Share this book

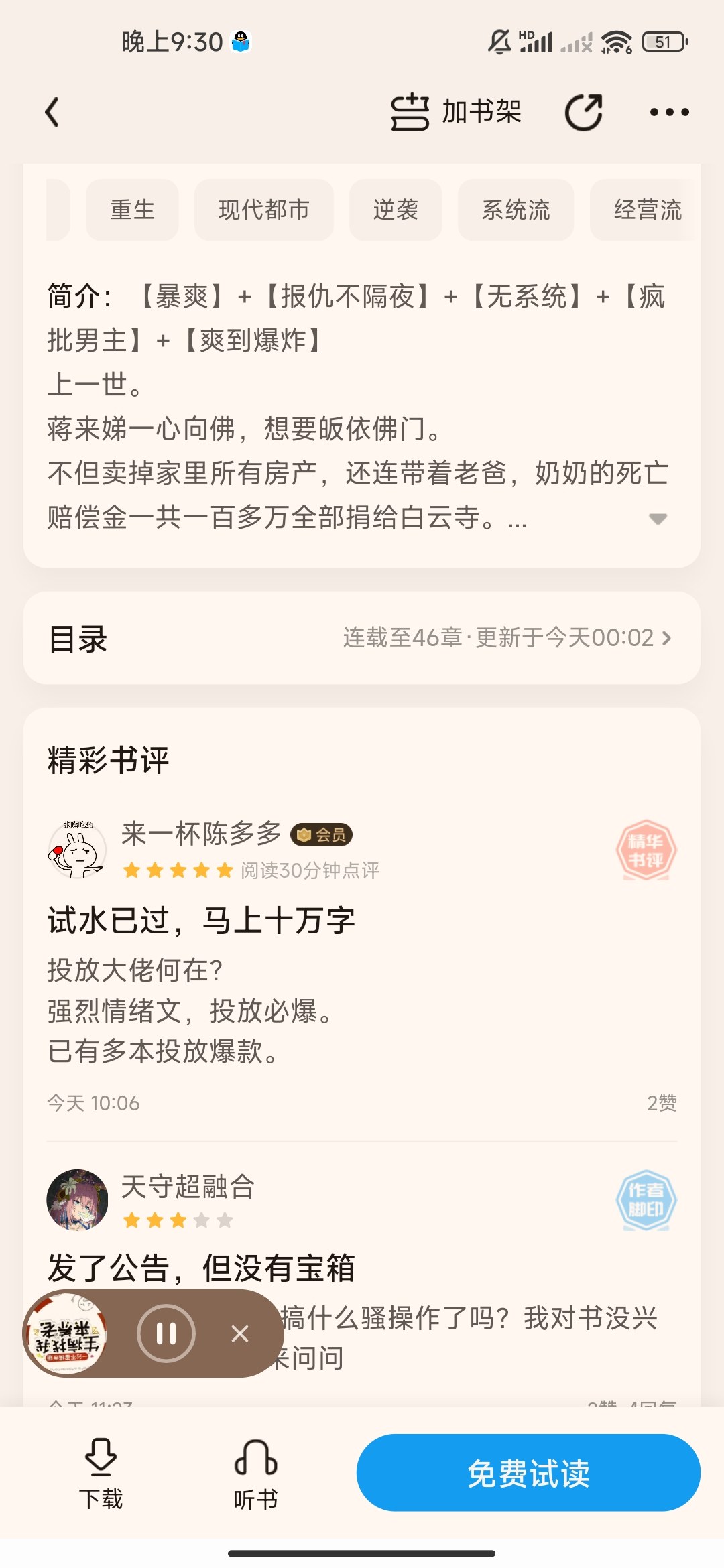[x=584, y=112]
